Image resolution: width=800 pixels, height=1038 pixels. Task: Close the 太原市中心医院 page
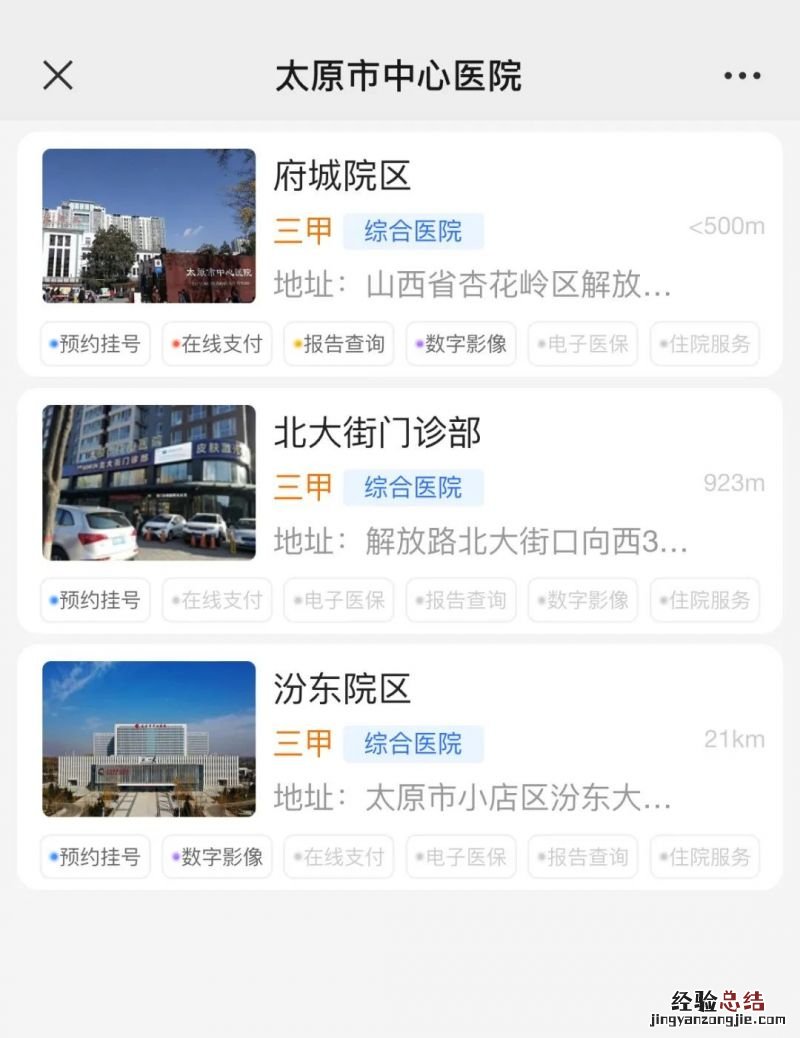[58, 75]
